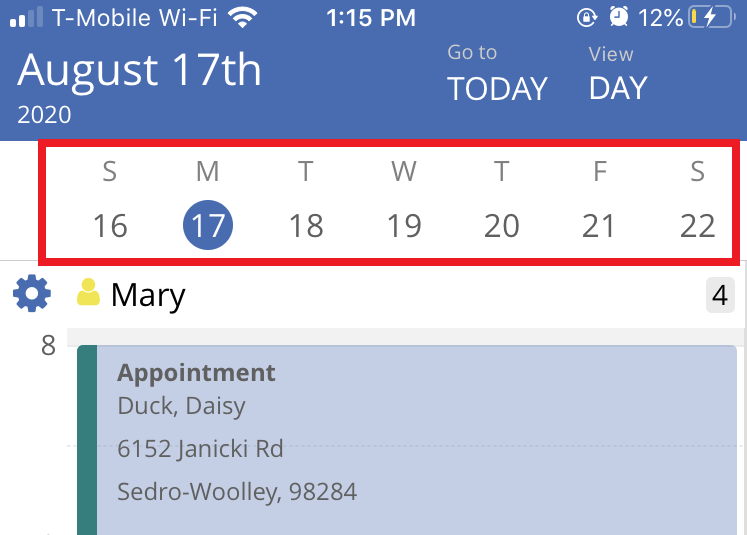The image size is (747, 535).
Task: Open Daisy Duck's appointment card
Action: tap(405, 440)
